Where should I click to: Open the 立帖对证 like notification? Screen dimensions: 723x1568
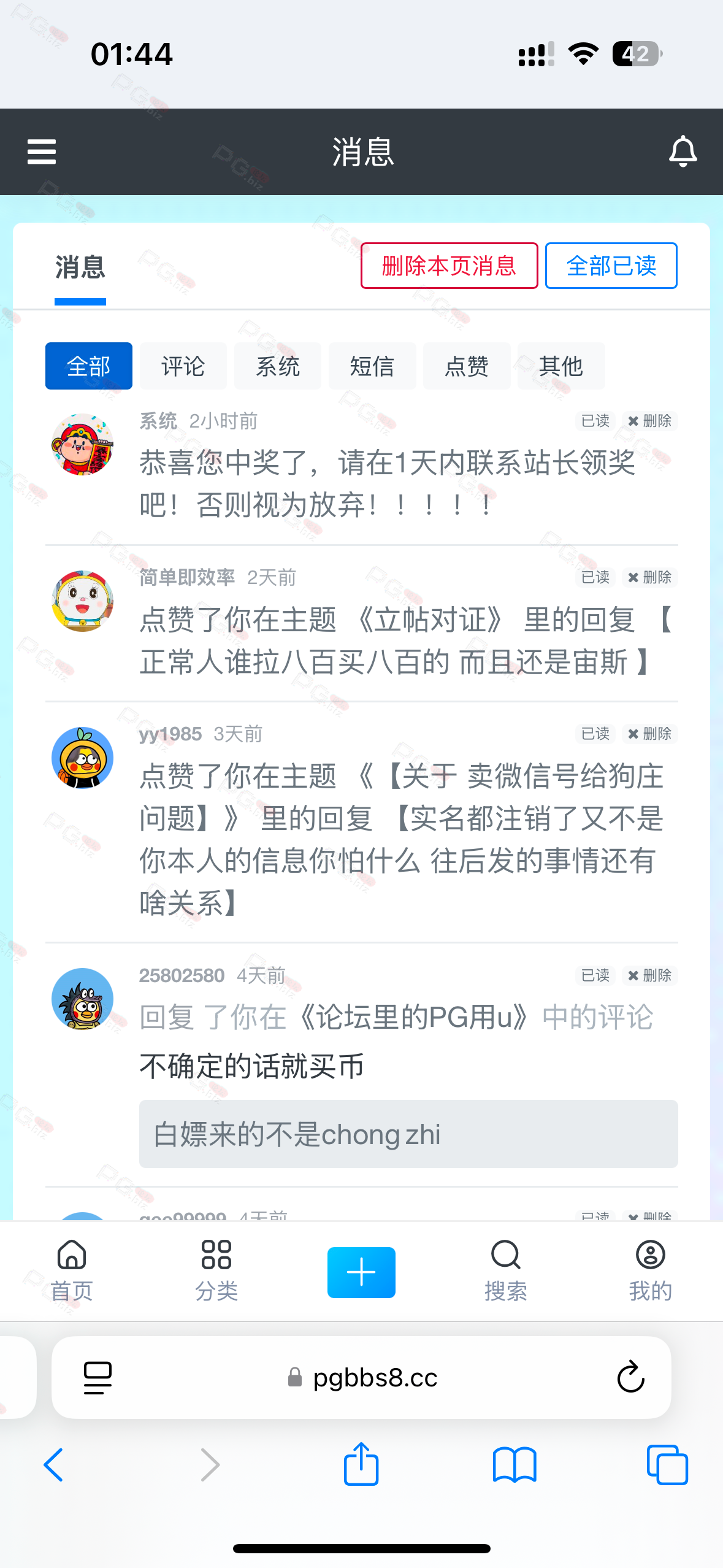click(405, 641)
